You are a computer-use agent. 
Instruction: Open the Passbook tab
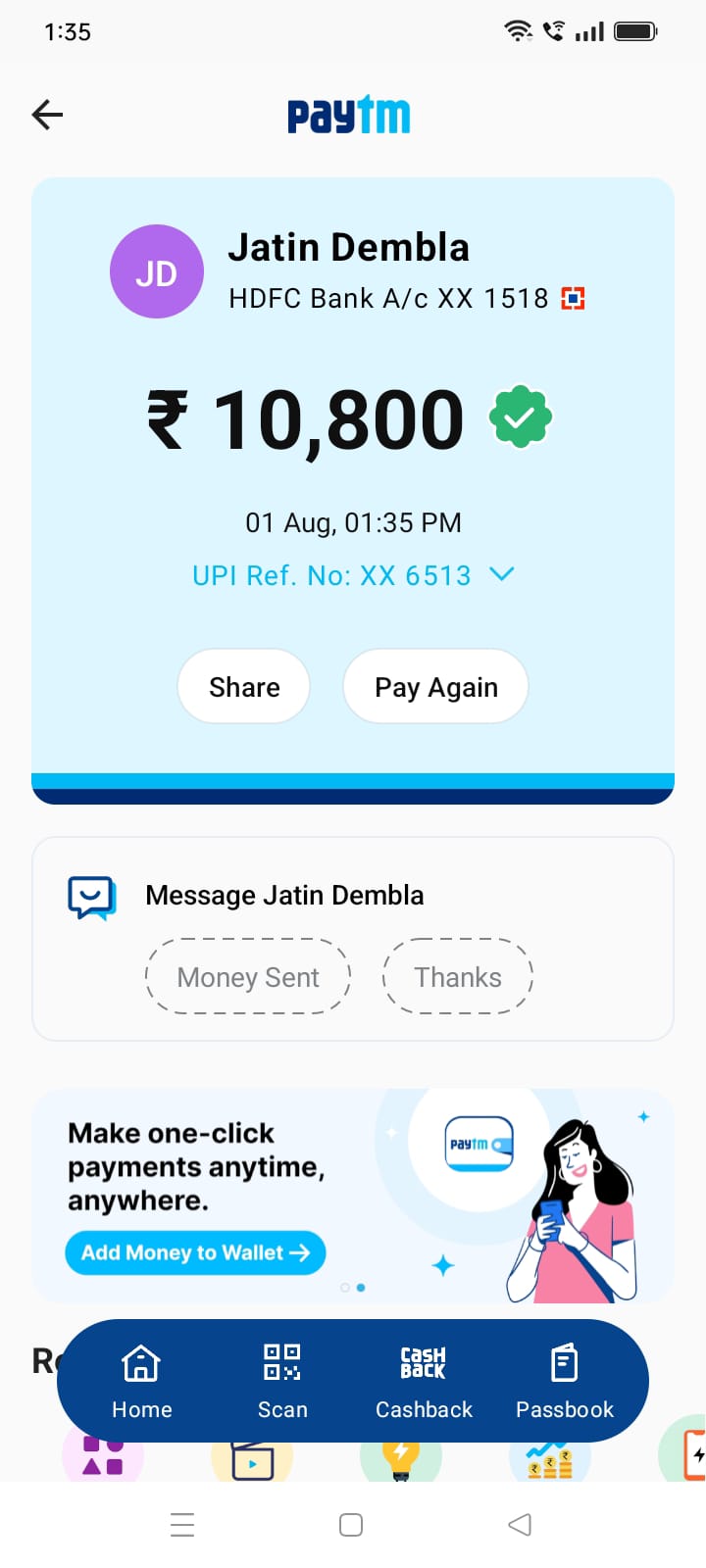point(565,1381)
